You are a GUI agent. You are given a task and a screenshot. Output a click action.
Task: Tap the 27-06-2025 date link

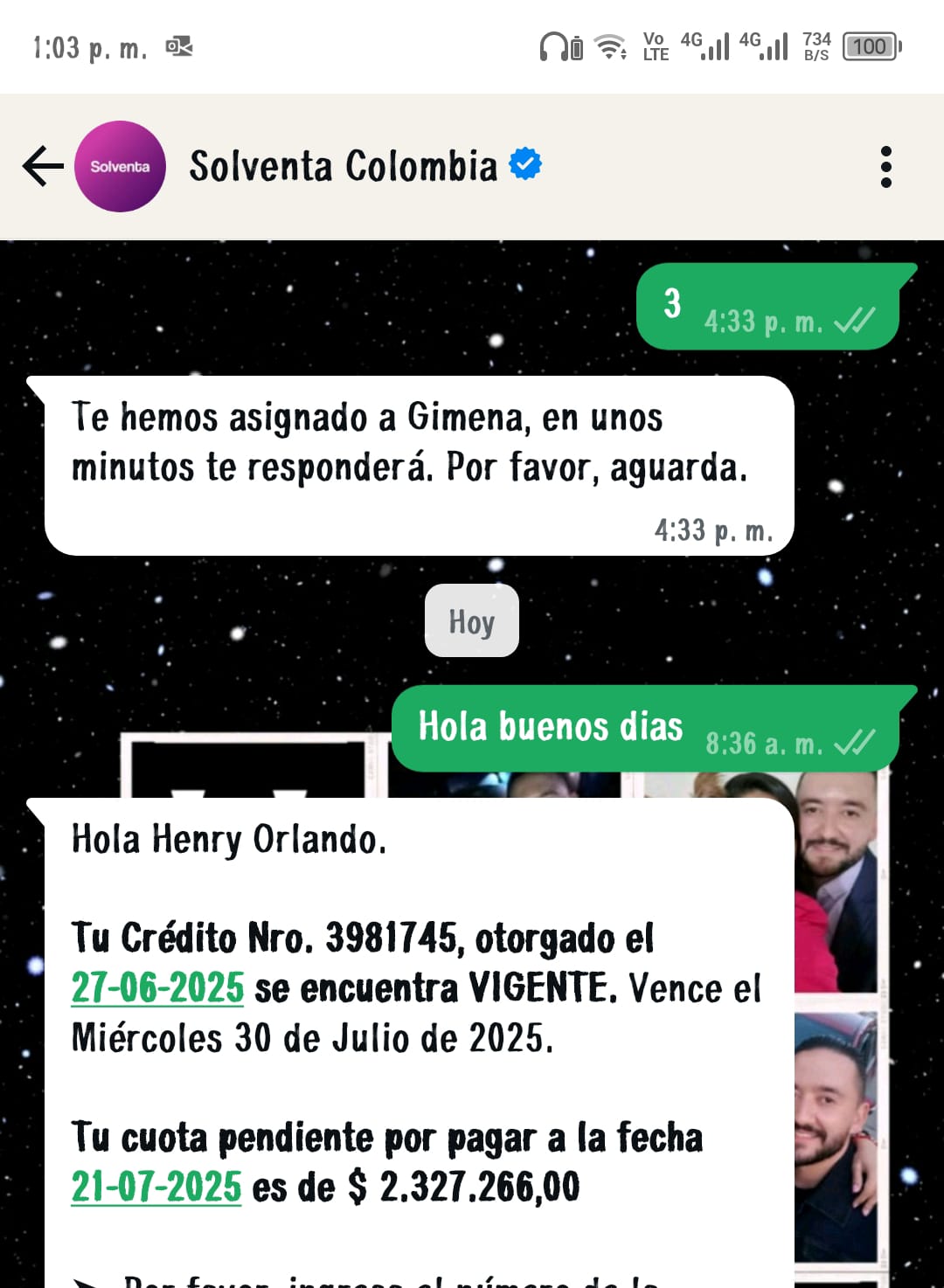pyautogui.click(x=157, y=988)
